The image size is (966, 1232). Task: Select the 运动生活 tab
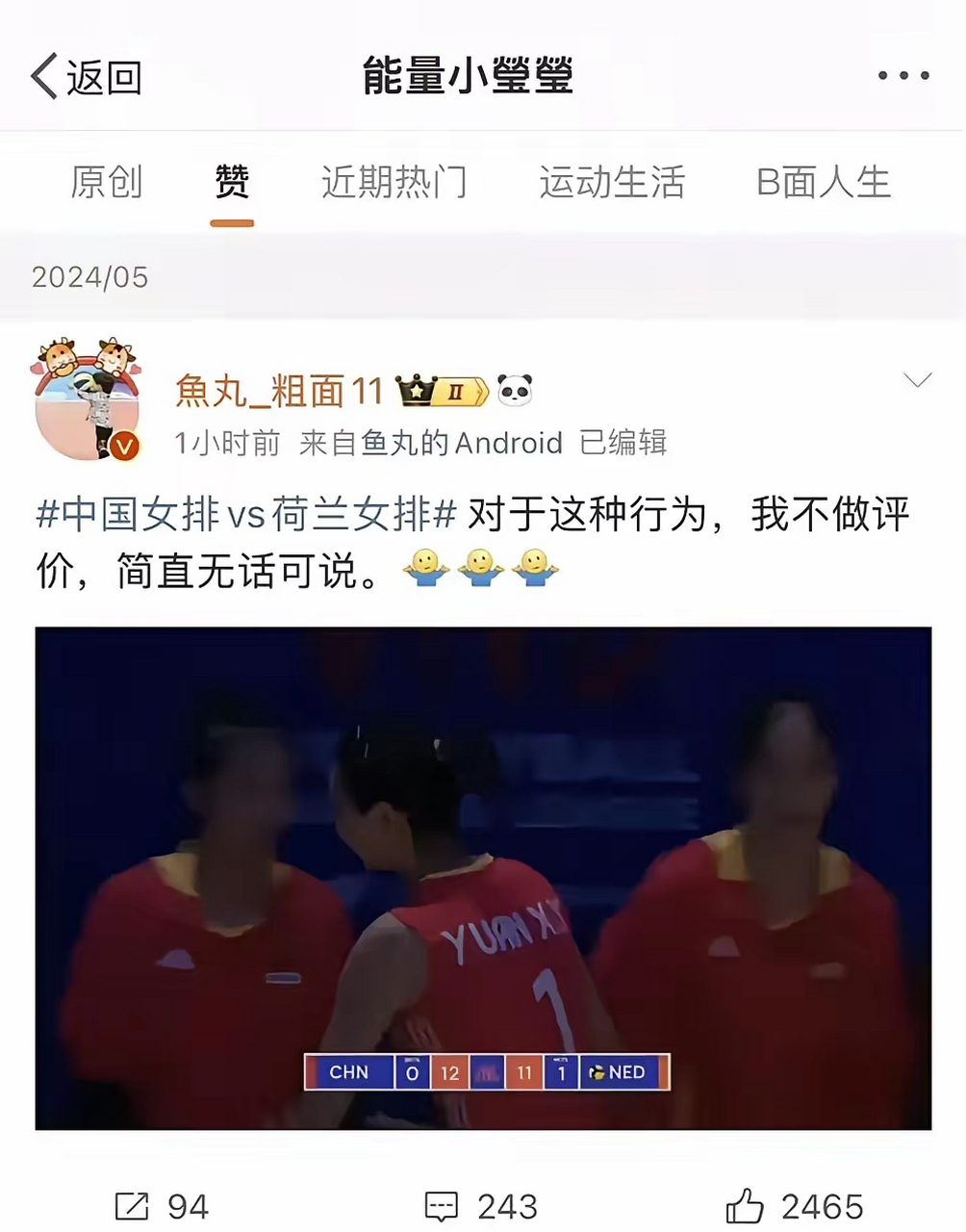point(612,183)
